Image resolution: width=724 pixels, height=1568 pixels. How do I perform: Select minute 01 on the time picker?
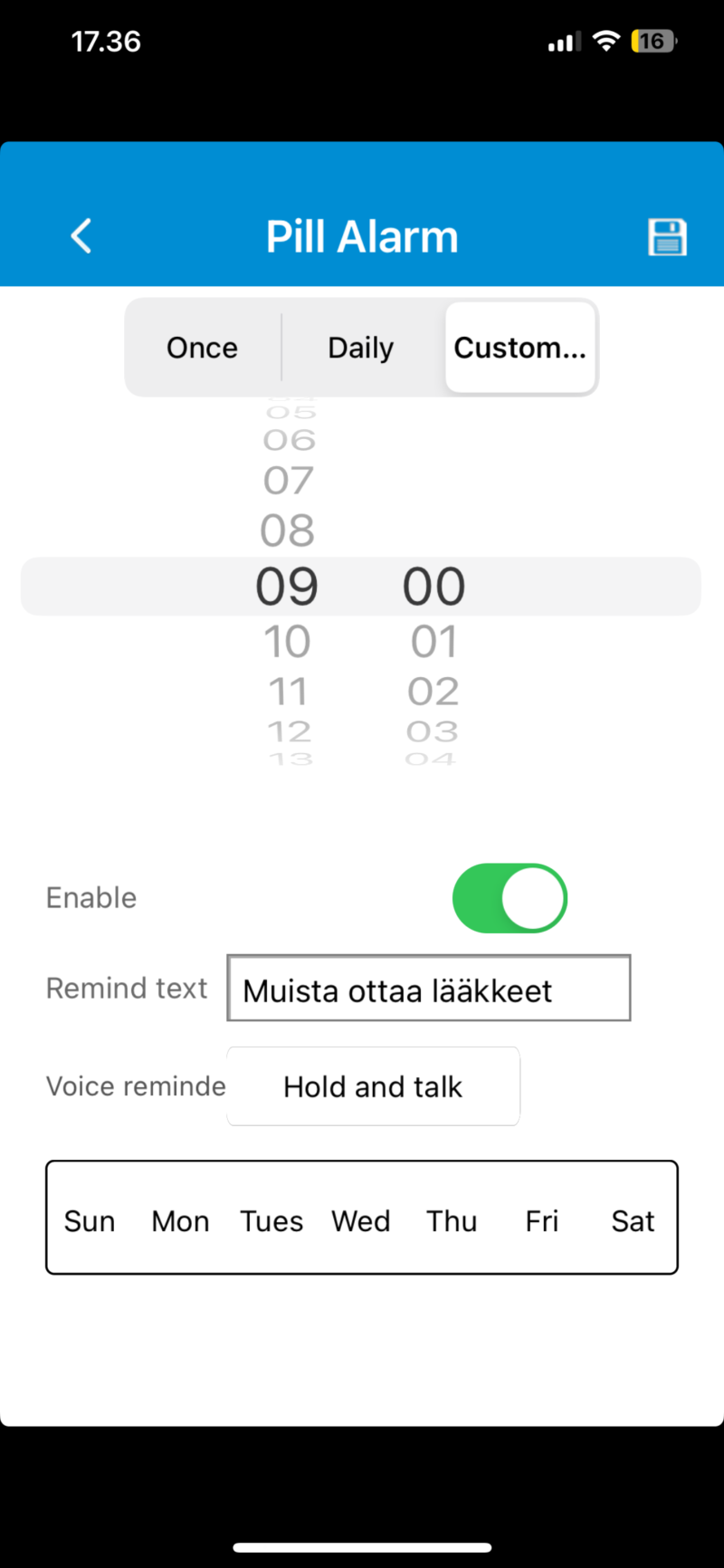[x=433, y=640]
